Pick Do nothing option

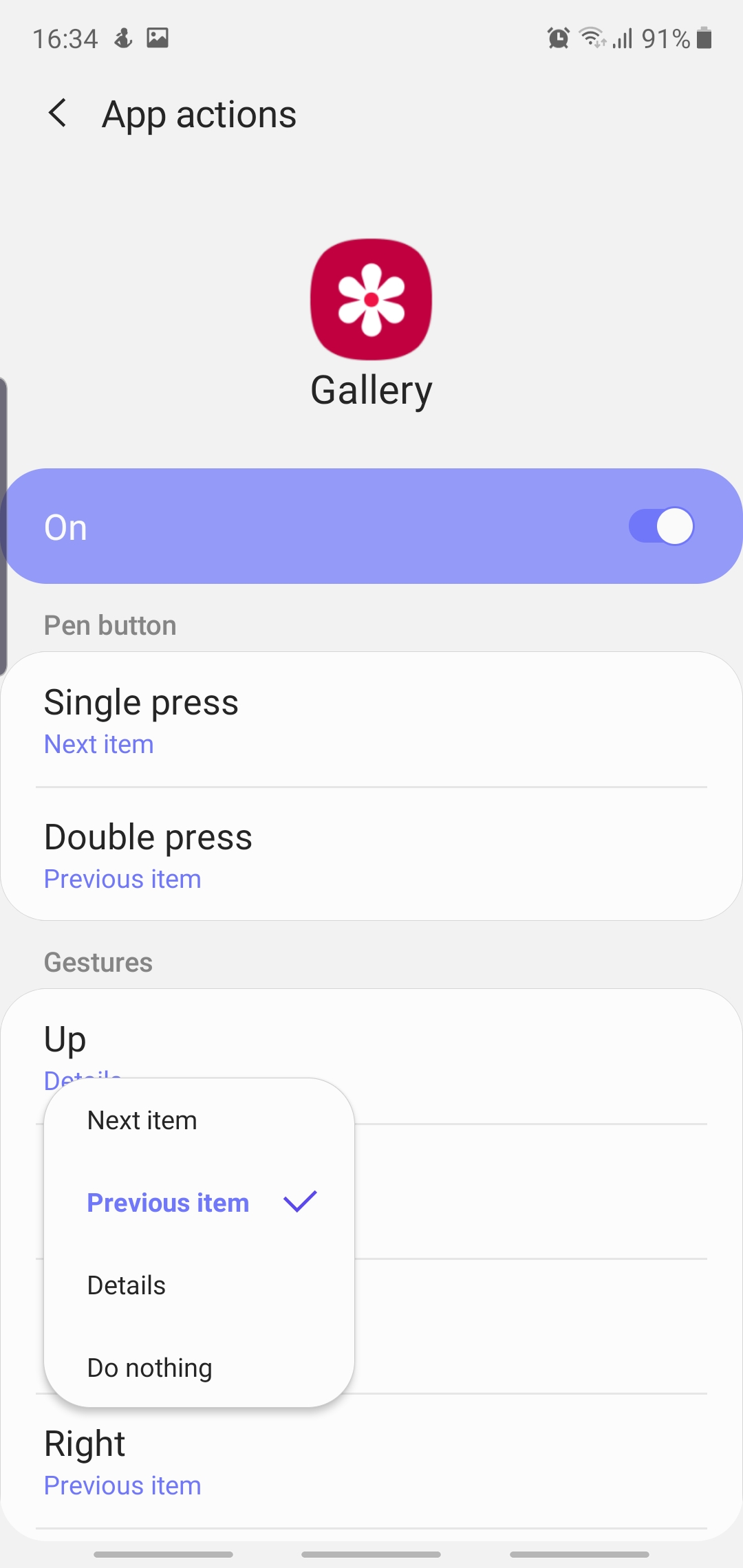pyautogui.click(x=150, y=1368)
